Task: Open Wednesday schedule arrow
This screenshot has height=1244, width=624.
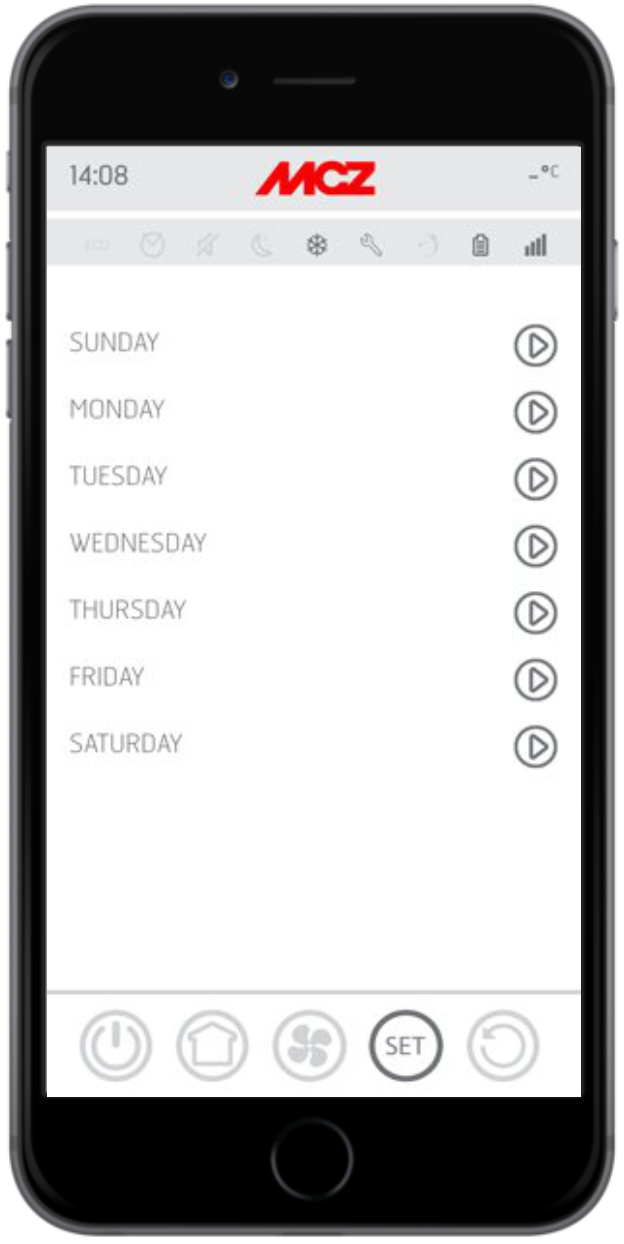Action: point(535,546)
